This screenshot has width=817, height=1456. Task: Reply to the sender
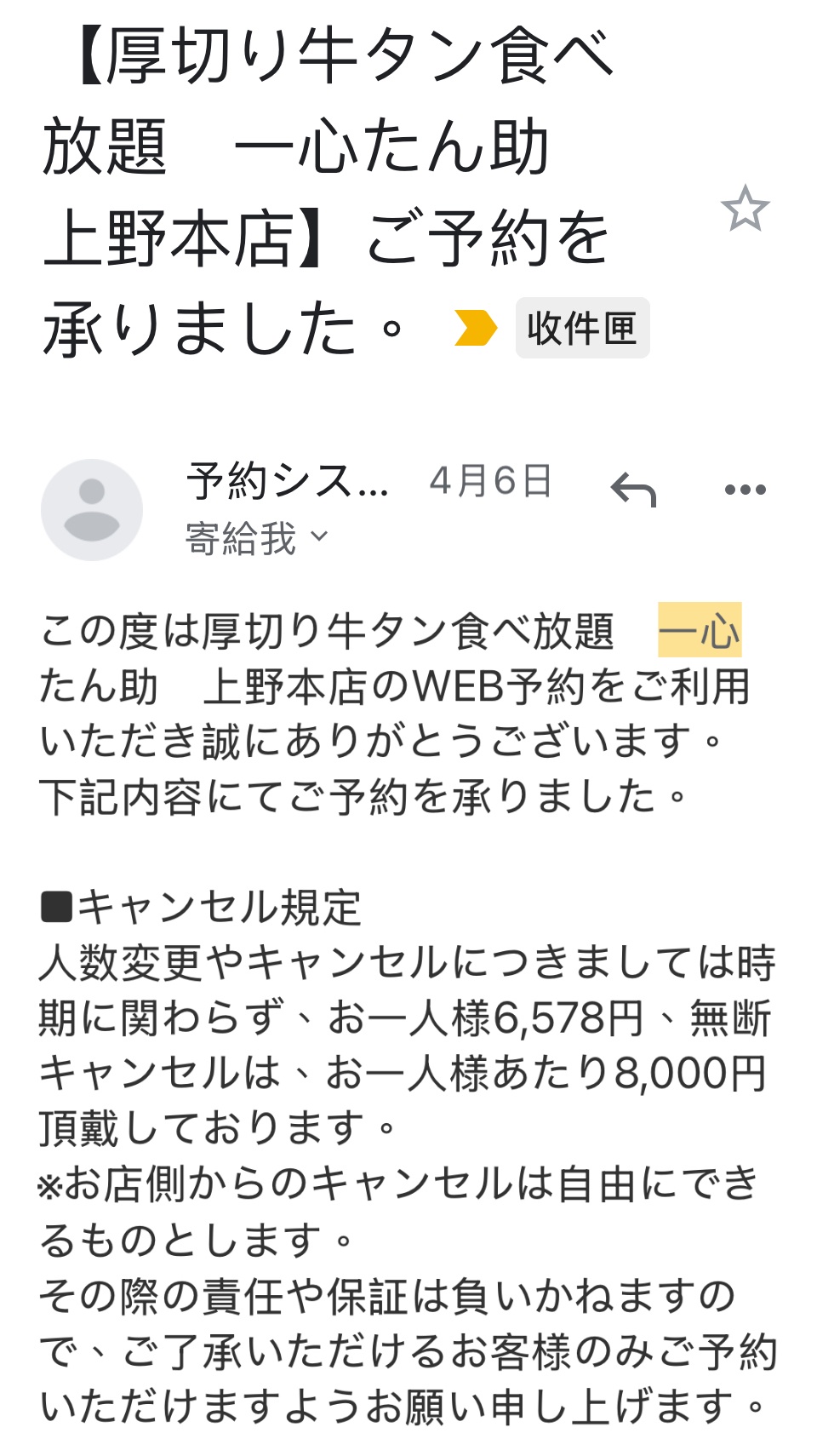click(x=633, y=490)
